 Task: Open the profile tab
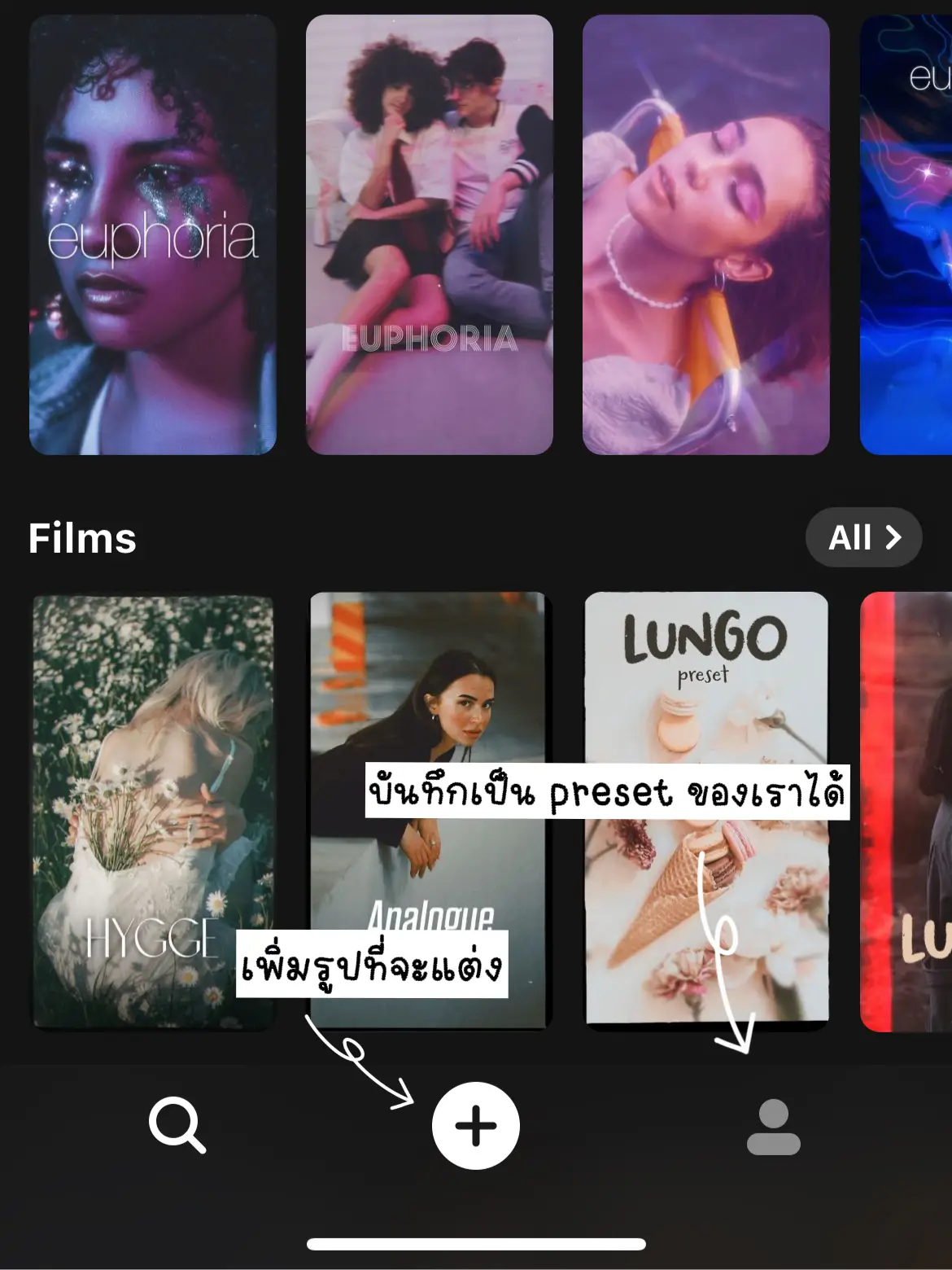click(x=773, y=1127)
